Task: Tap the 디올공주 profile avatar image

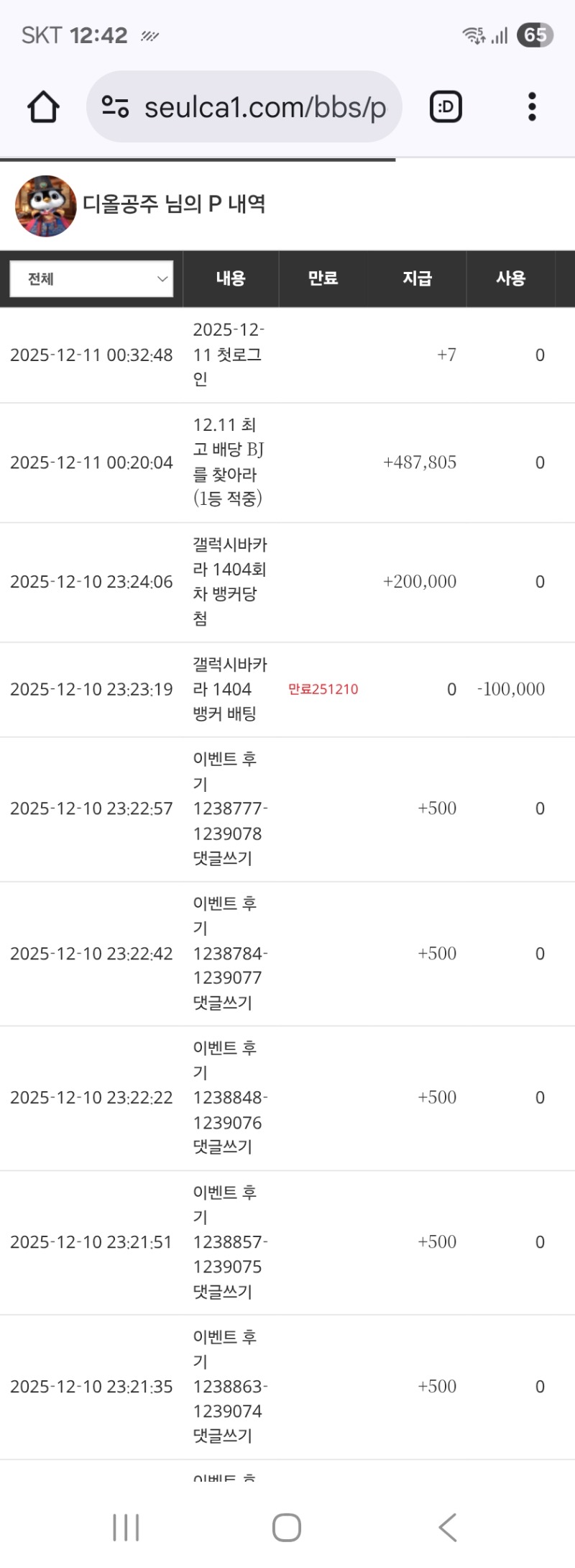Action: coord(45,204)
